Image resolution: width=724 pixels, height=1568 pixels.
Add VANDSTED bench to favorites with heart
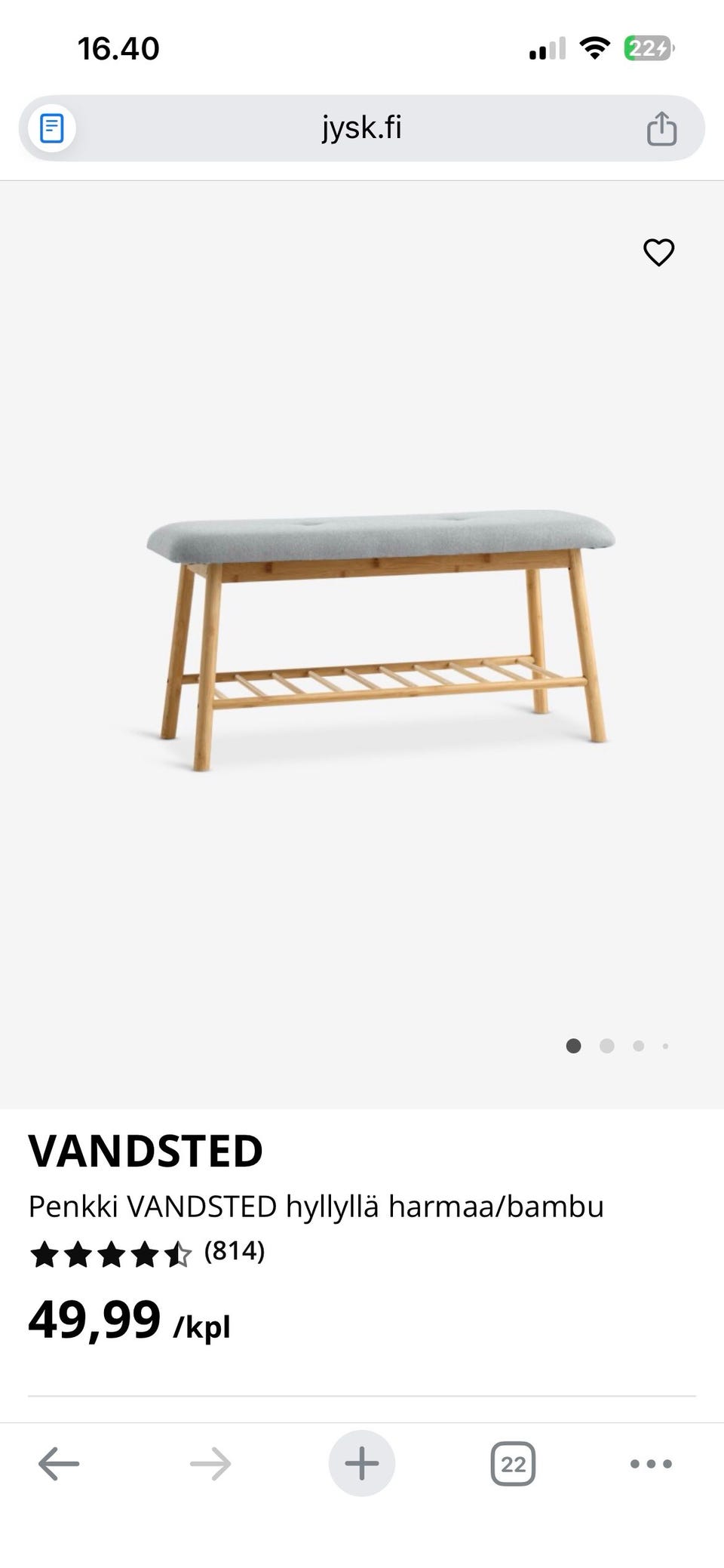(x=658, y=252)
